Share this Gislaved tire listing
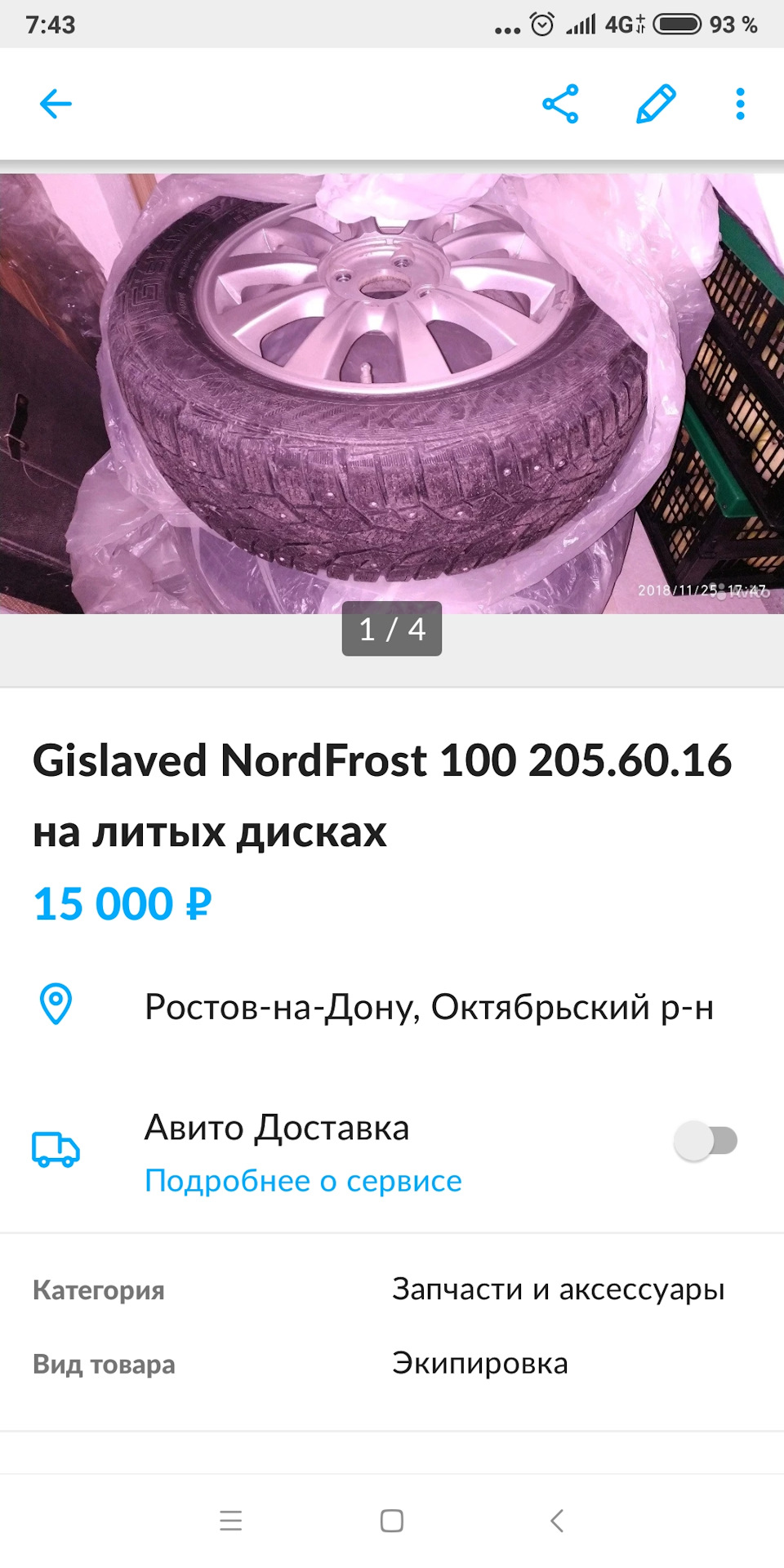The width and height of the screenshot is (784, 1568). pos(560,104)
